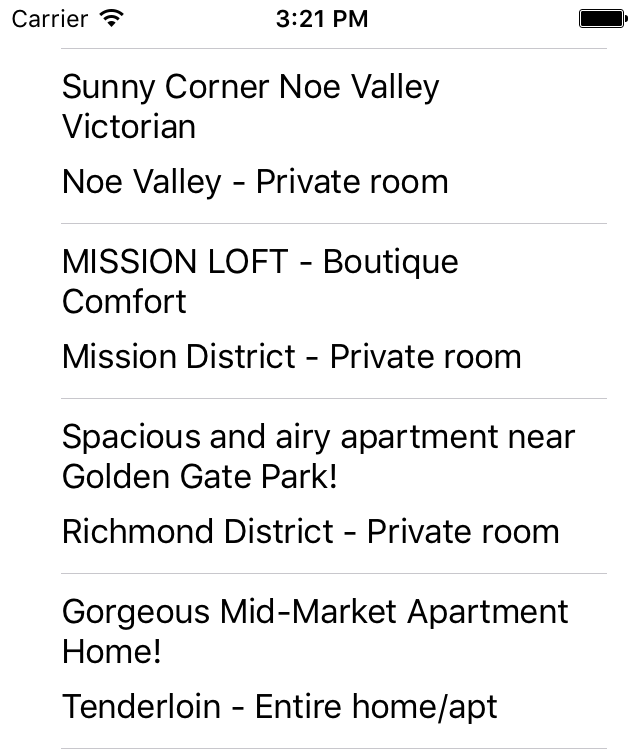Tap the Gorgeous Mid-Market Apartment Home listing

(314, 632)
